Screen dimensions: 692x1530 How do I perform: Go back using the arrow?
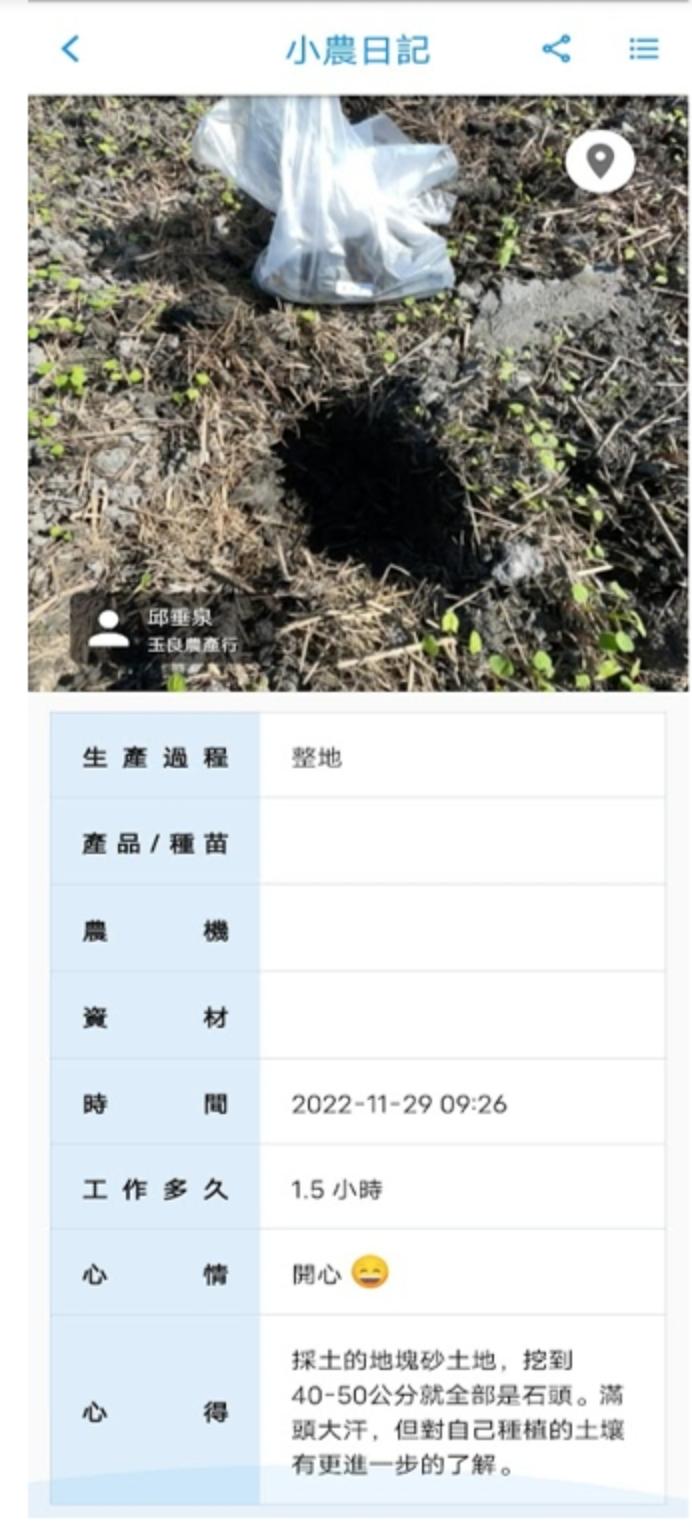70,48
